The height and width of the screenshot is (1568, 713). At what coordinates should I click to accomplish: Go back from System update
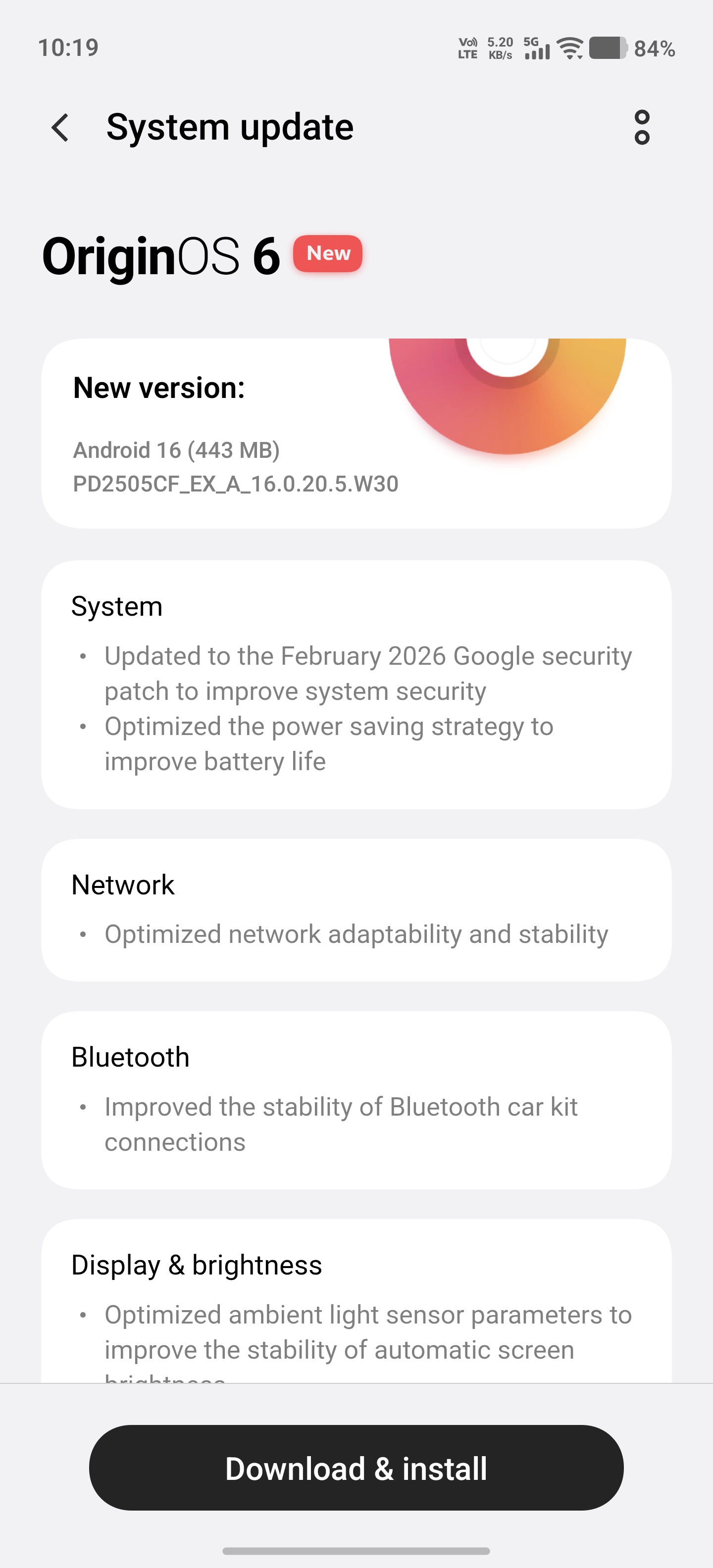[60, 128]
